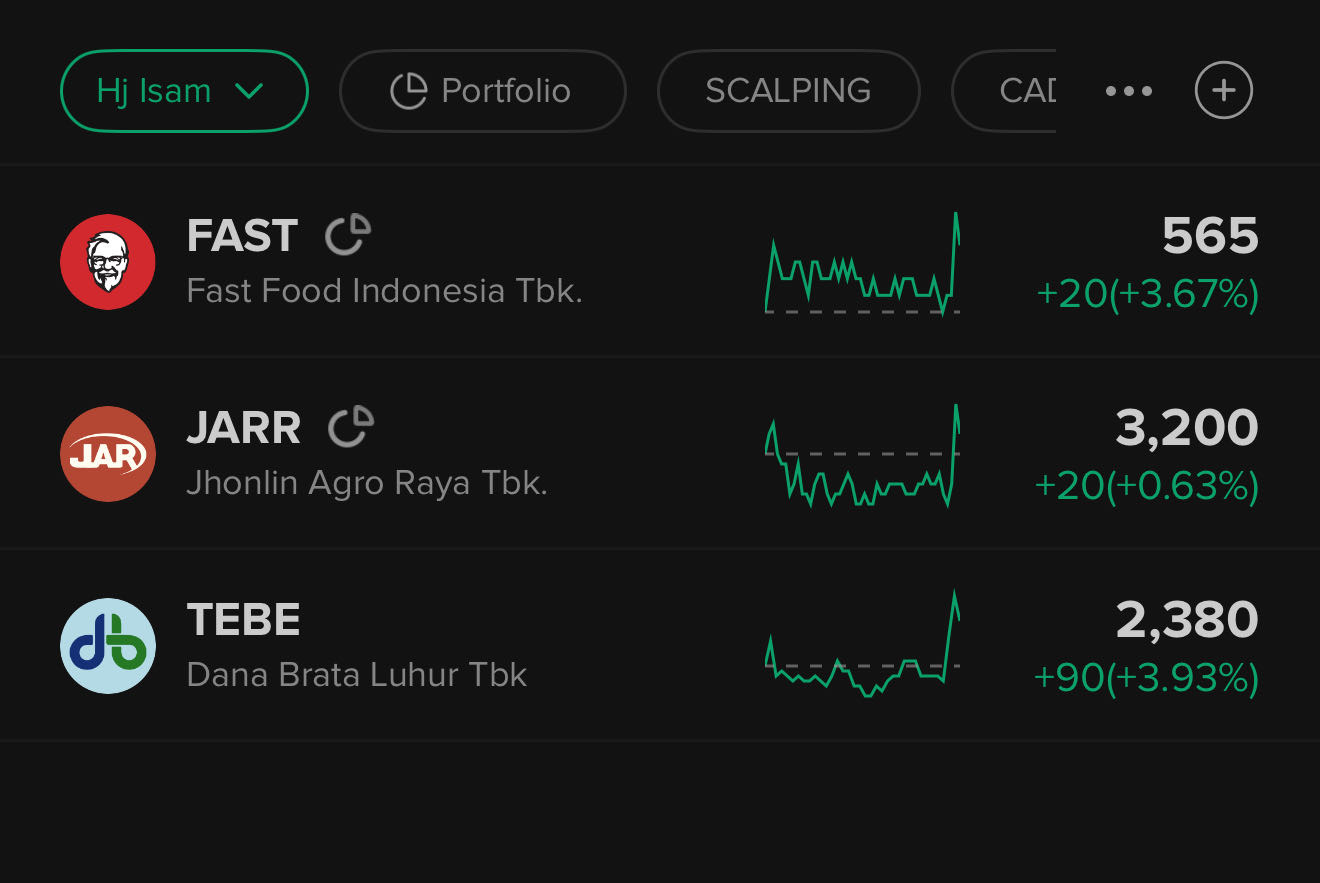Open the three-dots more options

pos(1129,91)
